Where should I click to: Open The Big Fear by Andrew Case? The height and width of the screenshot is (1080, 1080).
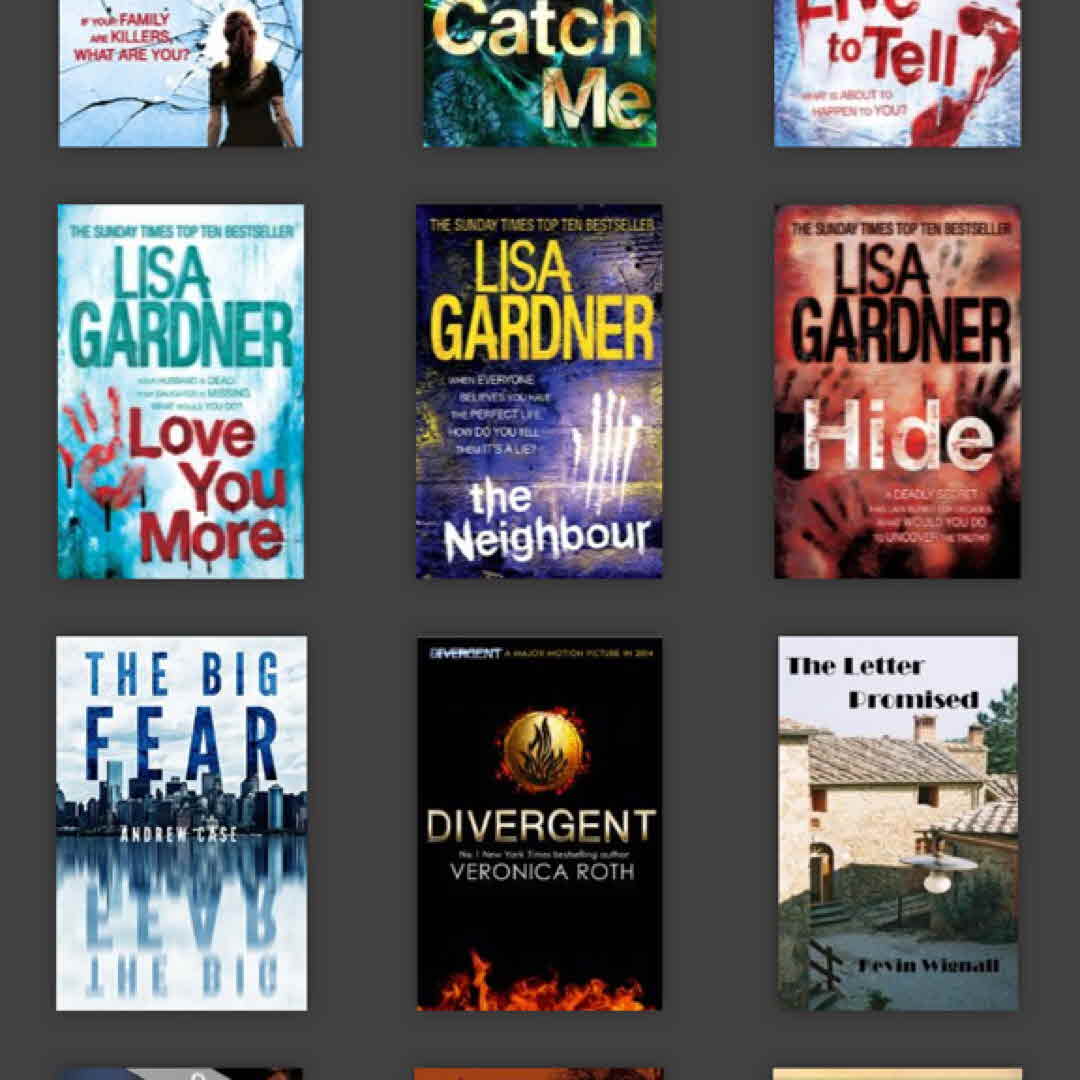pos(181,823)
